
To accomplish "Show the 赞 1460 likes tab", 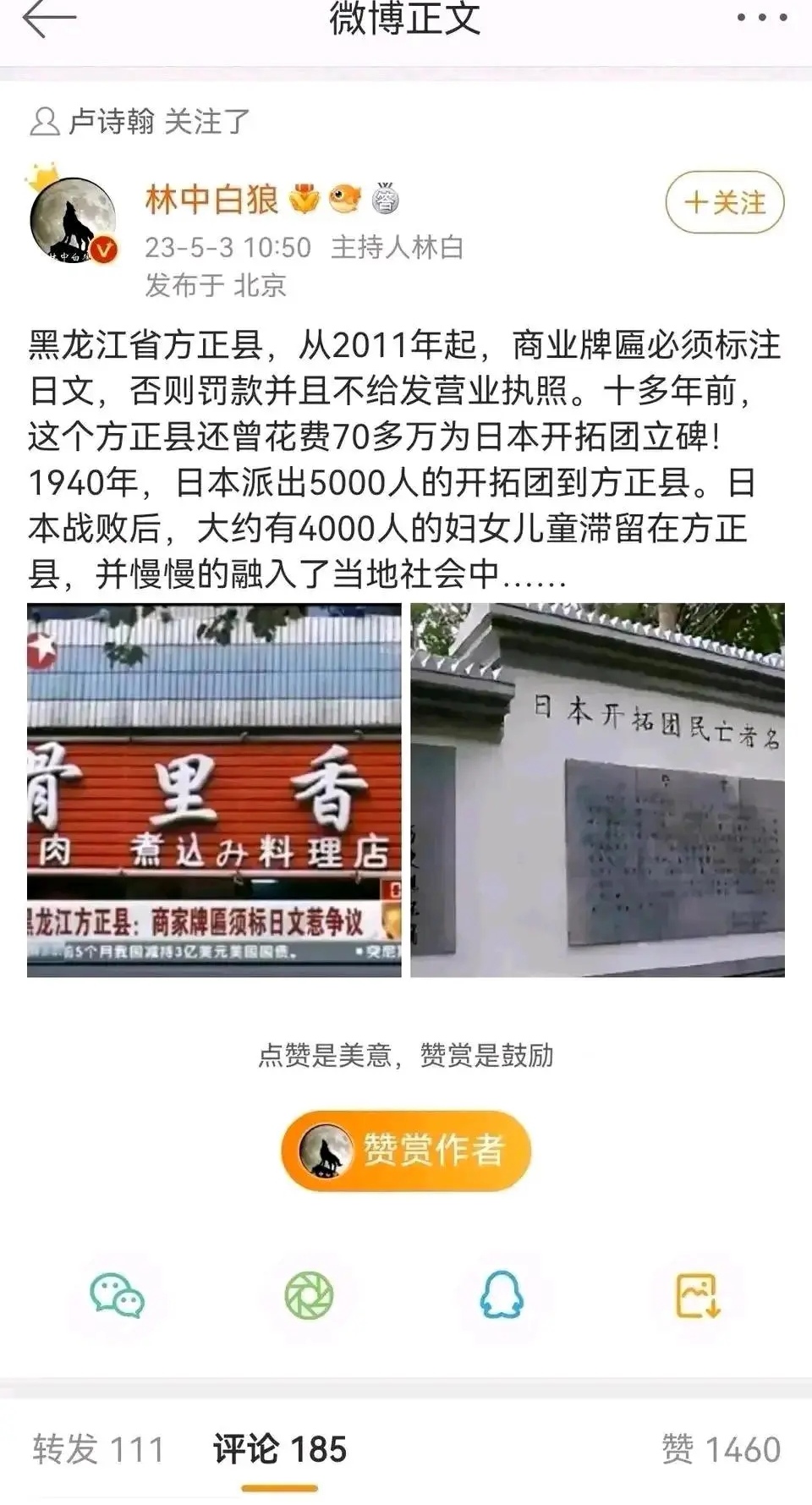I will [x=721, y=1449].
